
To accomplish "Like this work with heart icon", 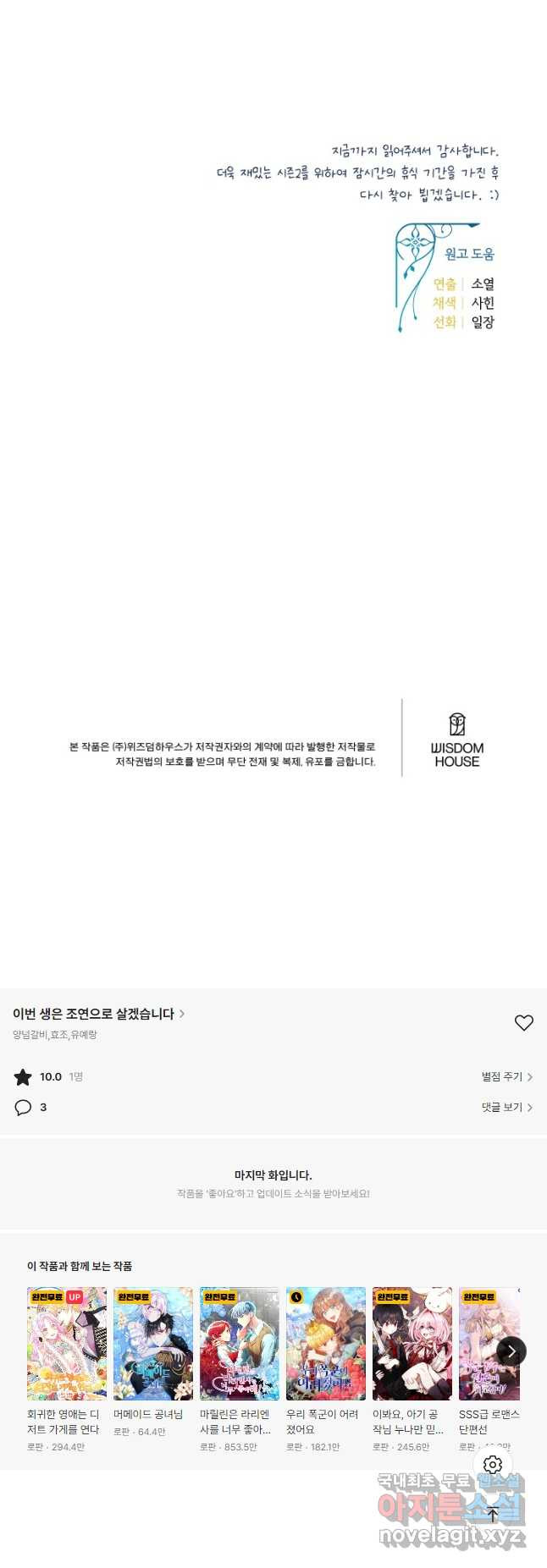I will coord(523,1022).
